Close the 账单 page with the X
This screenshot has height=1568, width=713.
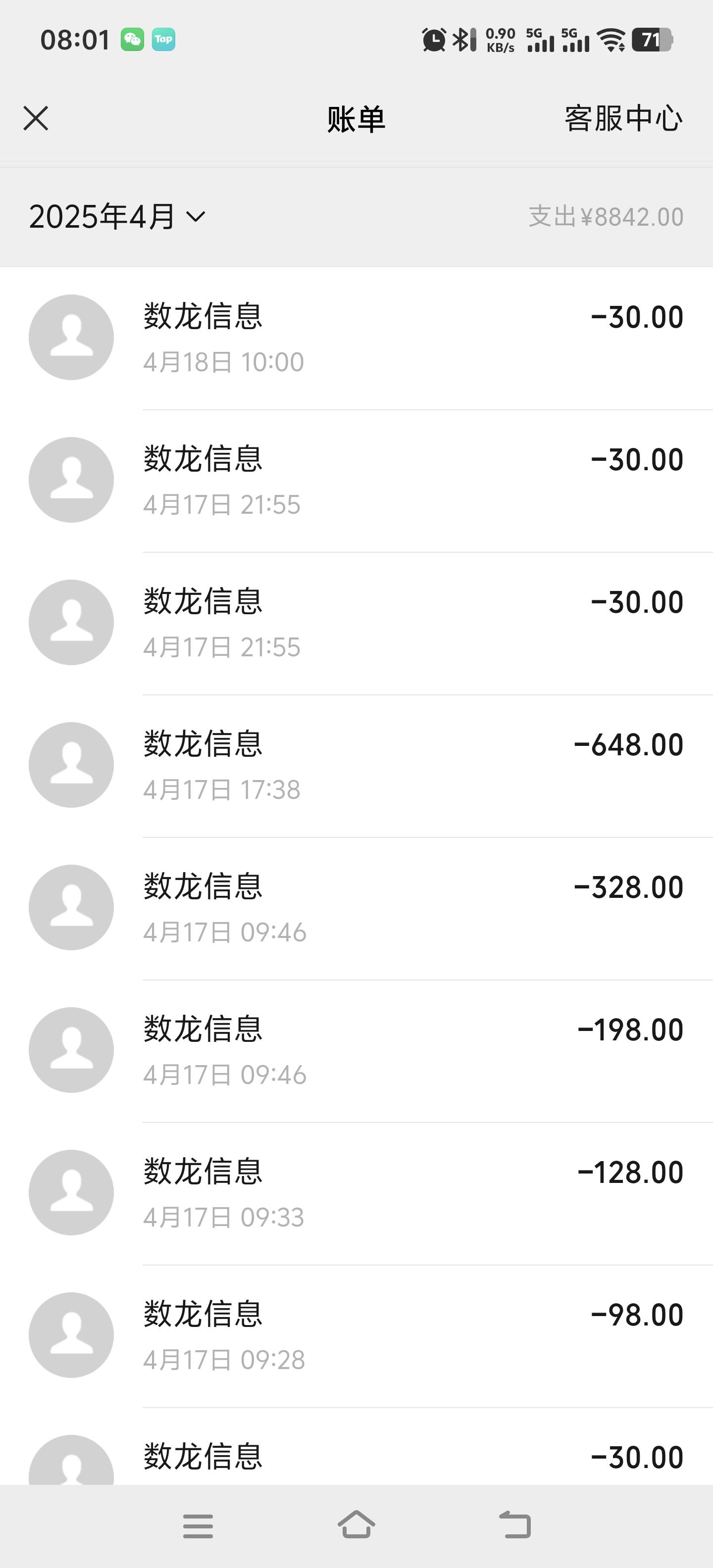[x=36, y=118]
